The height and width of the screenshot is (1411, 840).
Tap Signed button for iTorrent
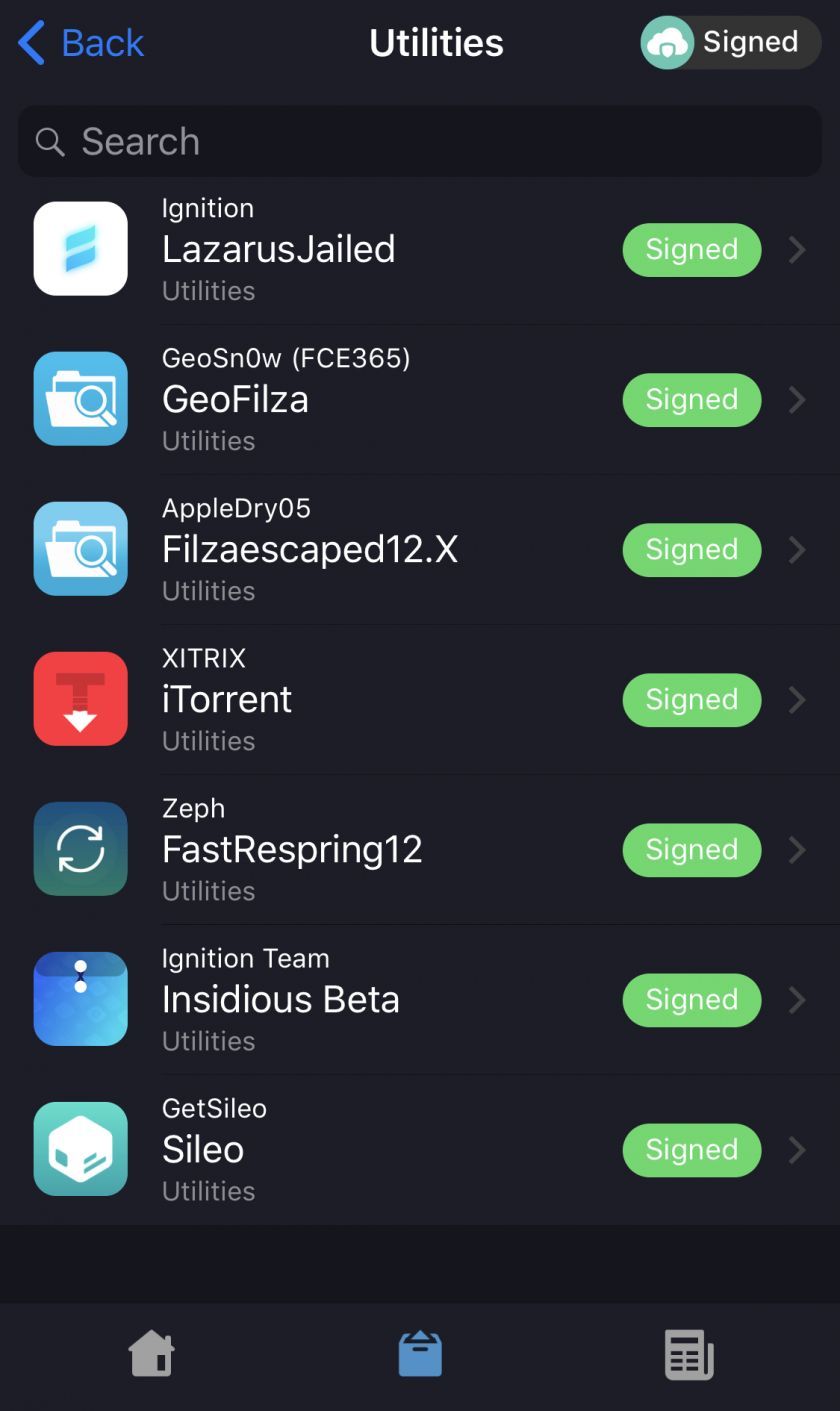point(691,700)
